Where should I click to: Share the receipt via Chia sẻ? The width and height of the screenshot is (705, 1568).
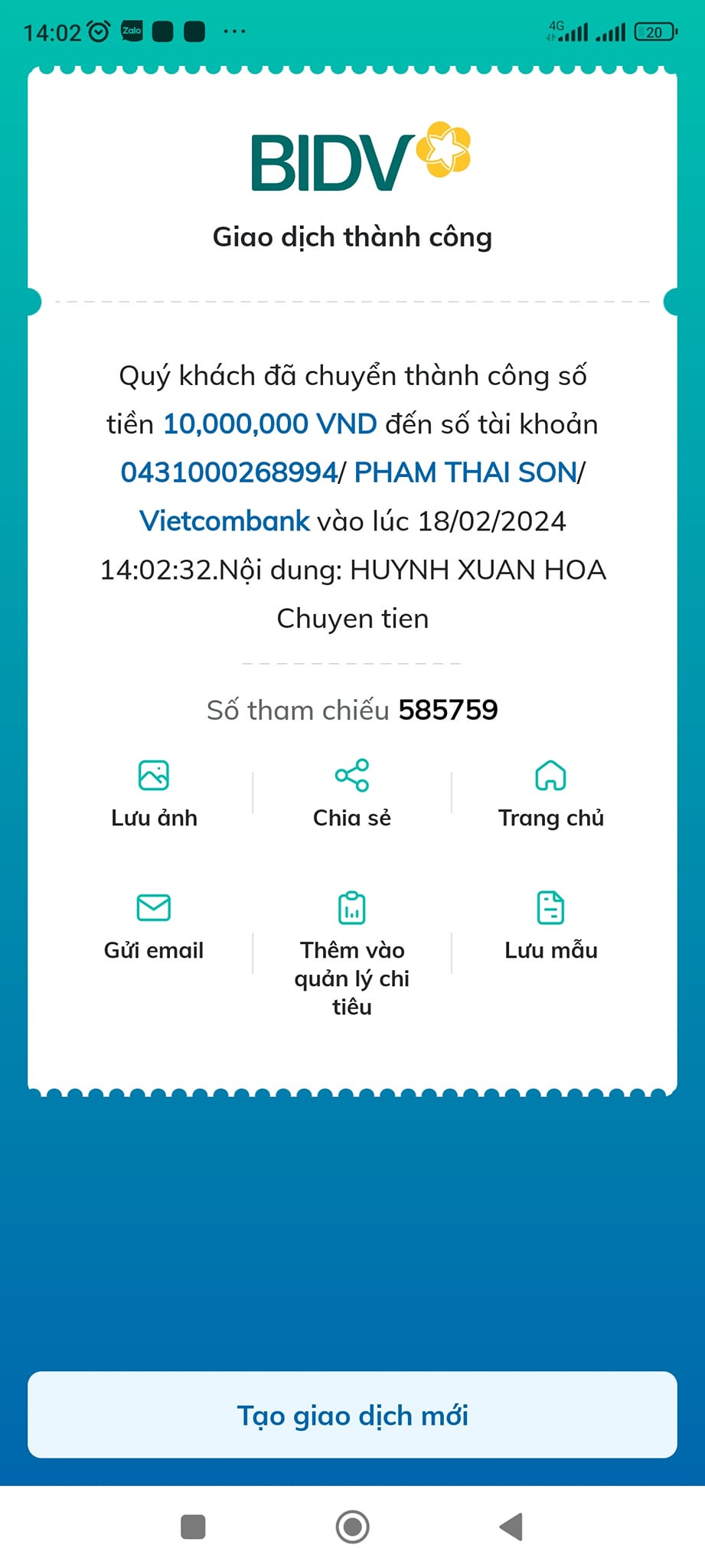pyautogui.click(x=352, y=793)
